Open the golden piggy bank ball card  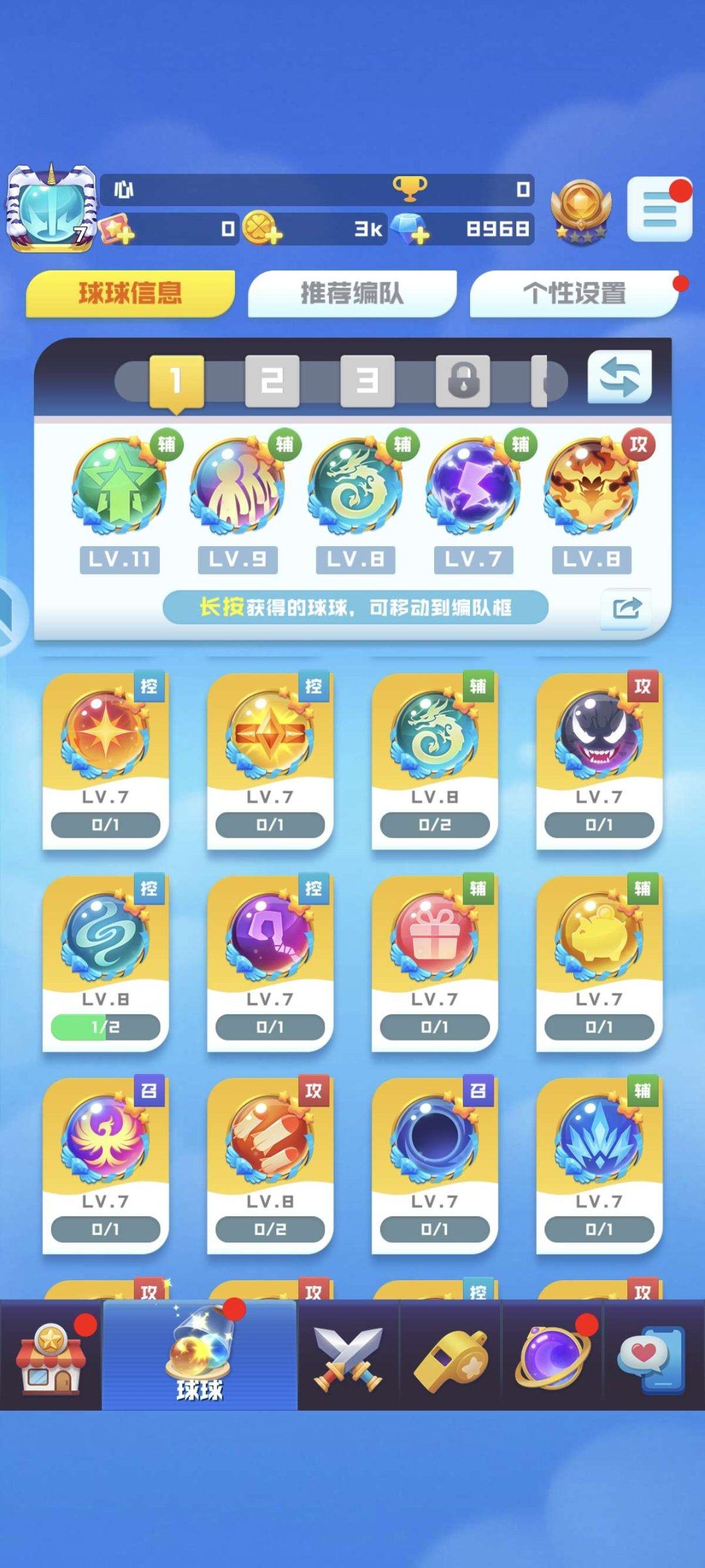[x=599, y=962]
